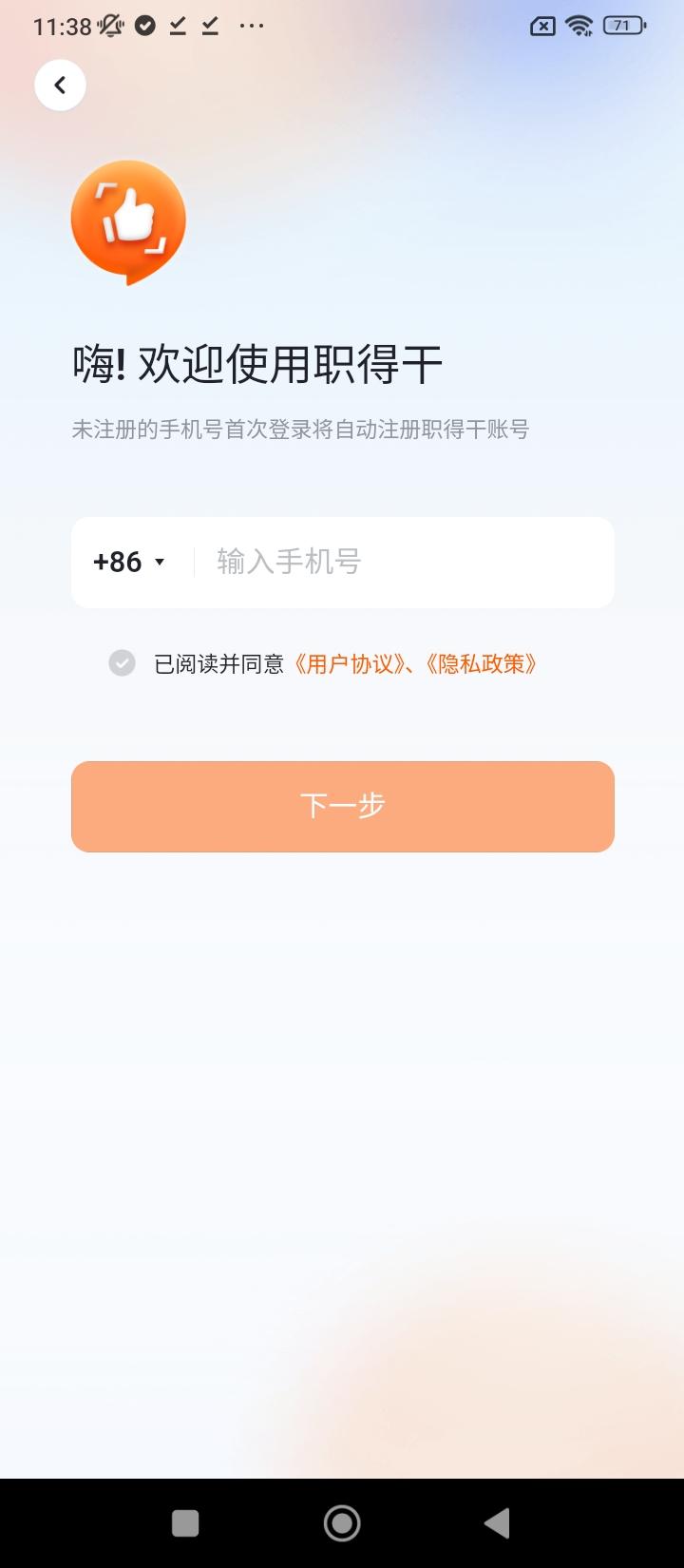Click the battery indicator showing 71
The image size is (684, 1568).
tap(624, 26)
